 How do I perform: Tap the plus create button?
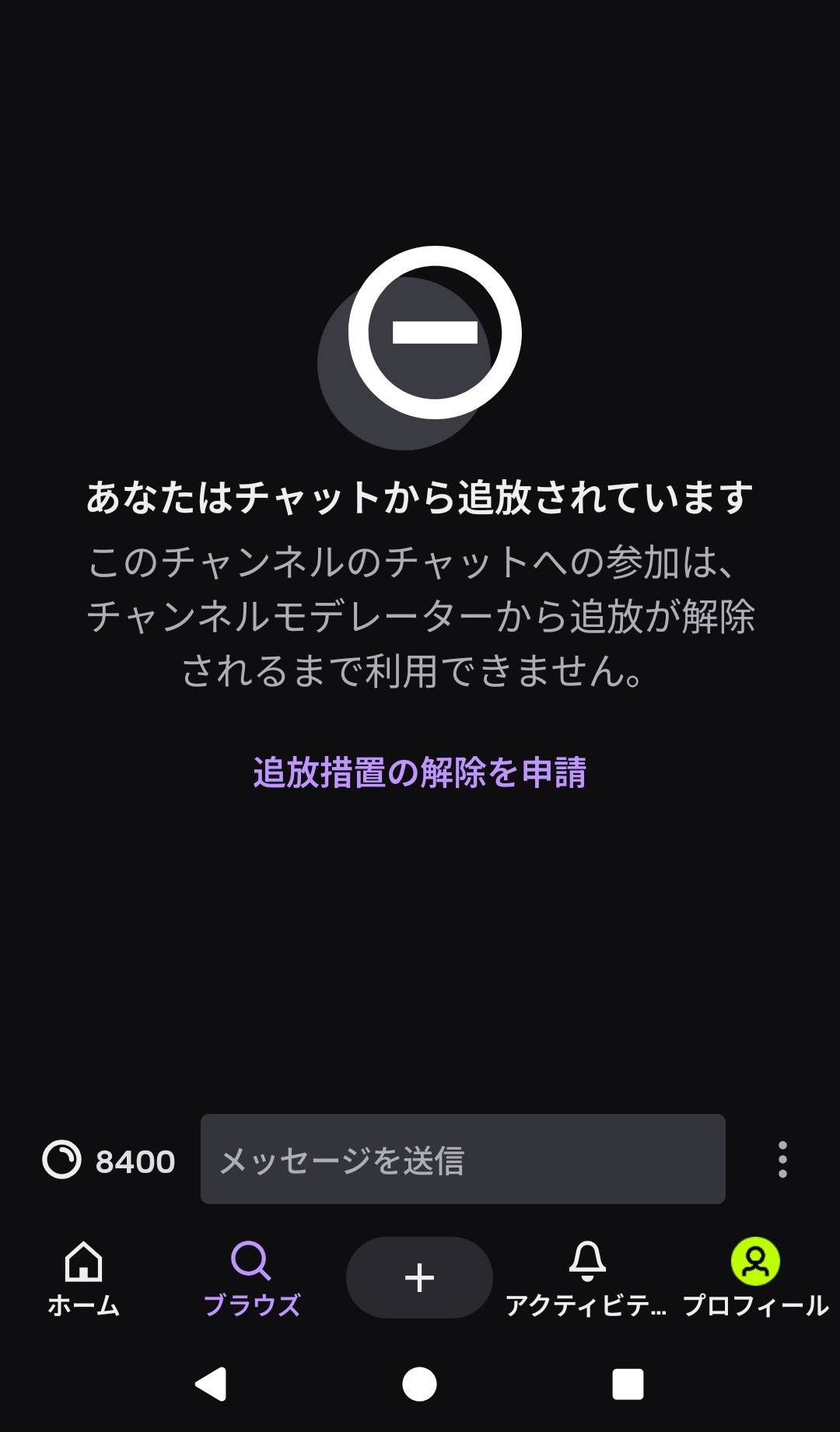coord(419,1277)
